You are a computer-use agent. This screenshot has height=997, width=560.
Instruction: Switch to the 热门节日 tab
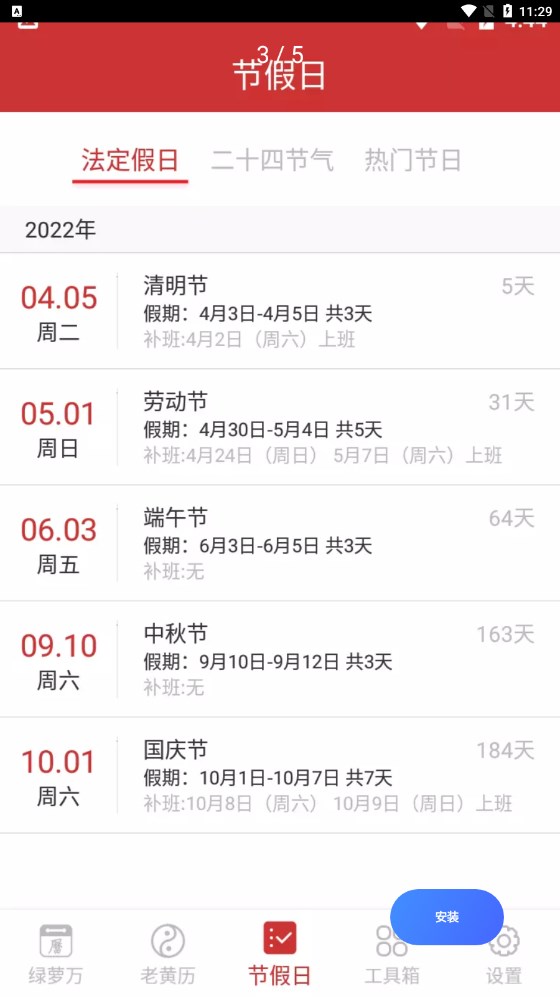click(x=413, y=160)
